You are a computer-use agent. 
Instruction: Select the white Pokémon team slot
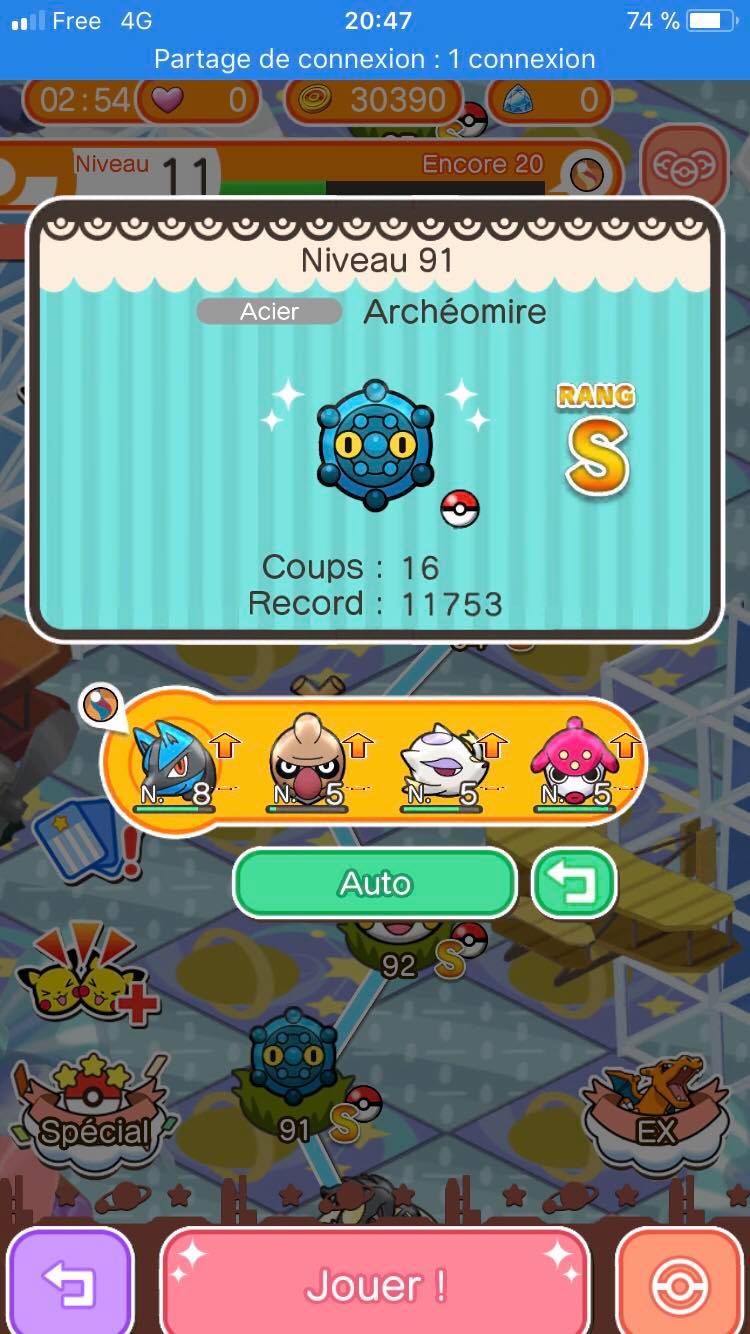tap(444, 762)
